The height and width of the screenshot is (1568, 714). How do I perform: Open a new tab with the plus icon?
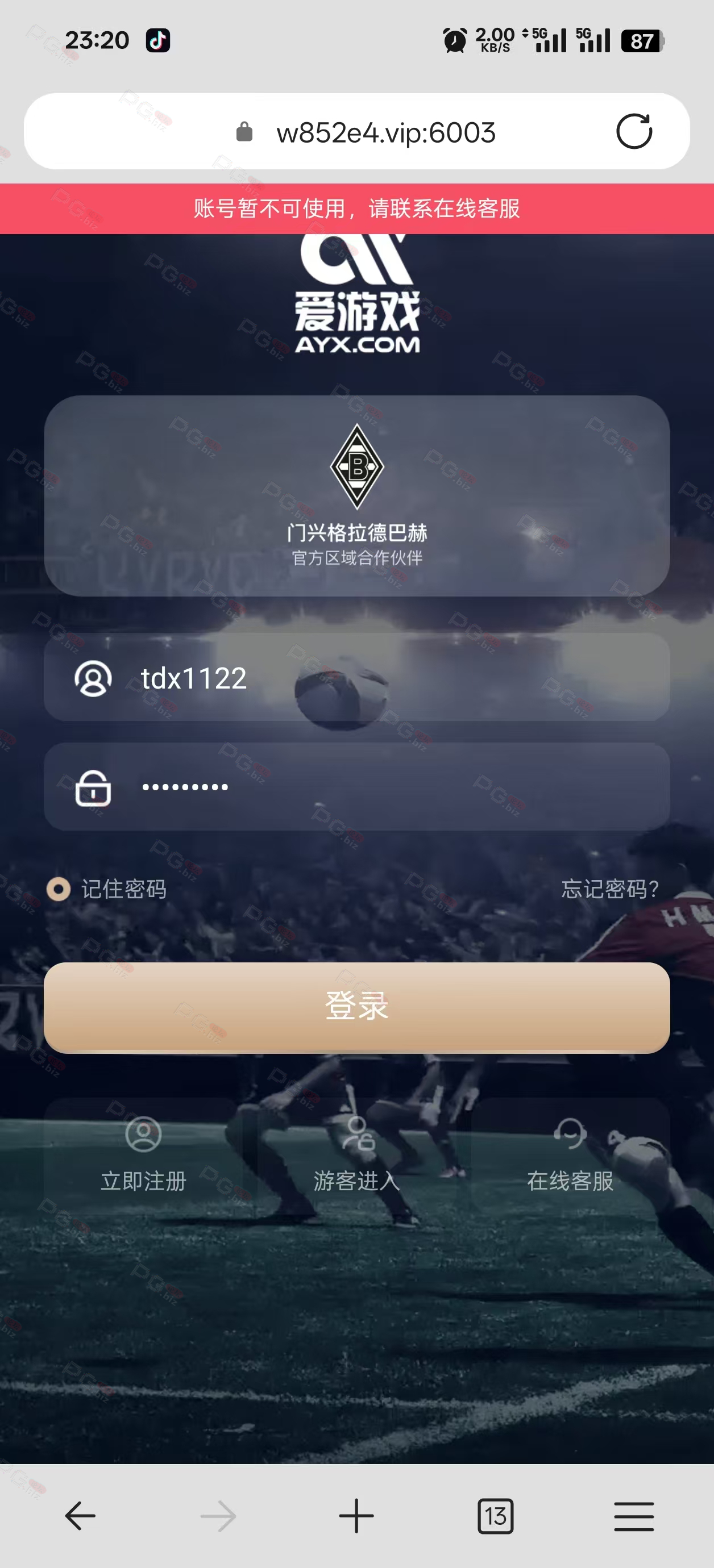point(356,1516)
